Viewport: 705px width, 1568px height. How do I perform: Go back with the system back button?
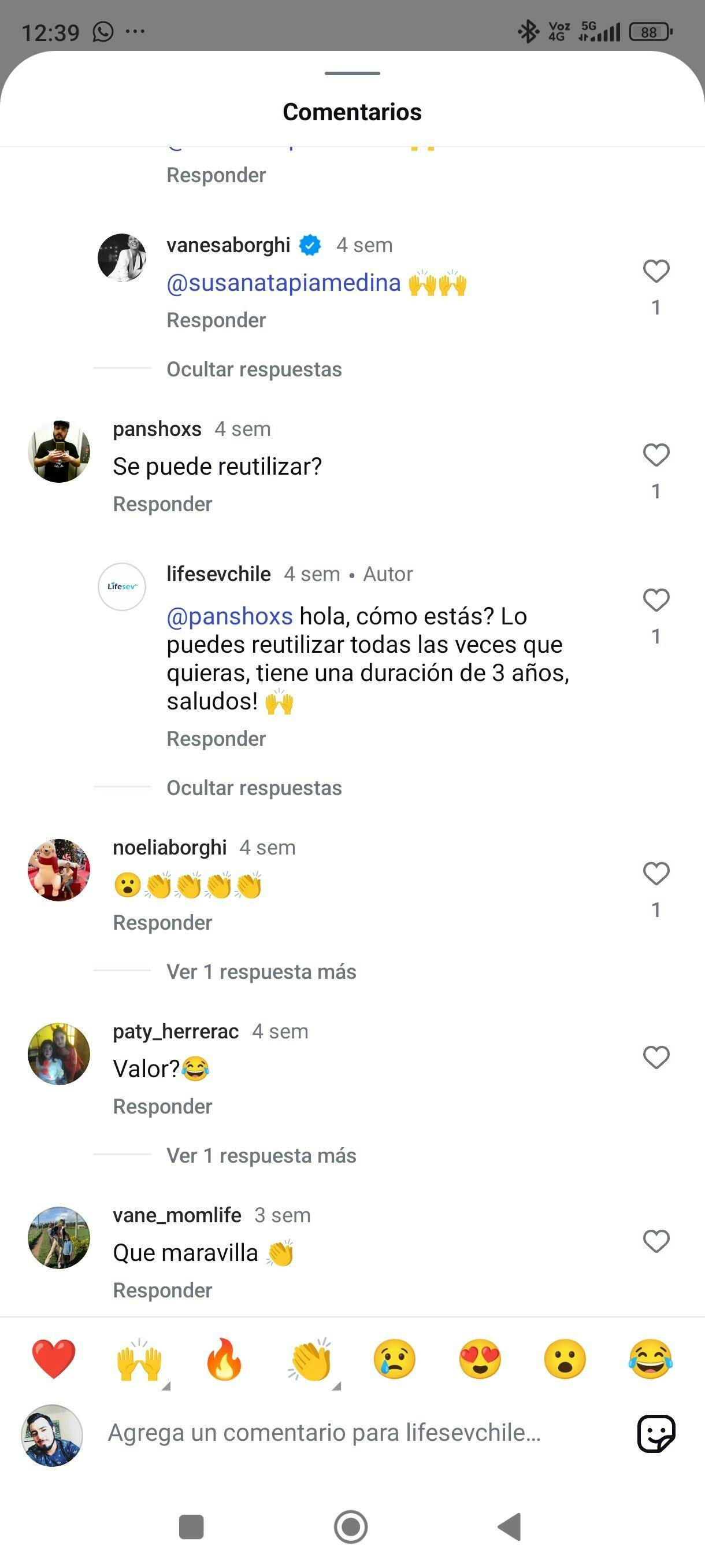click(510, 1526)
